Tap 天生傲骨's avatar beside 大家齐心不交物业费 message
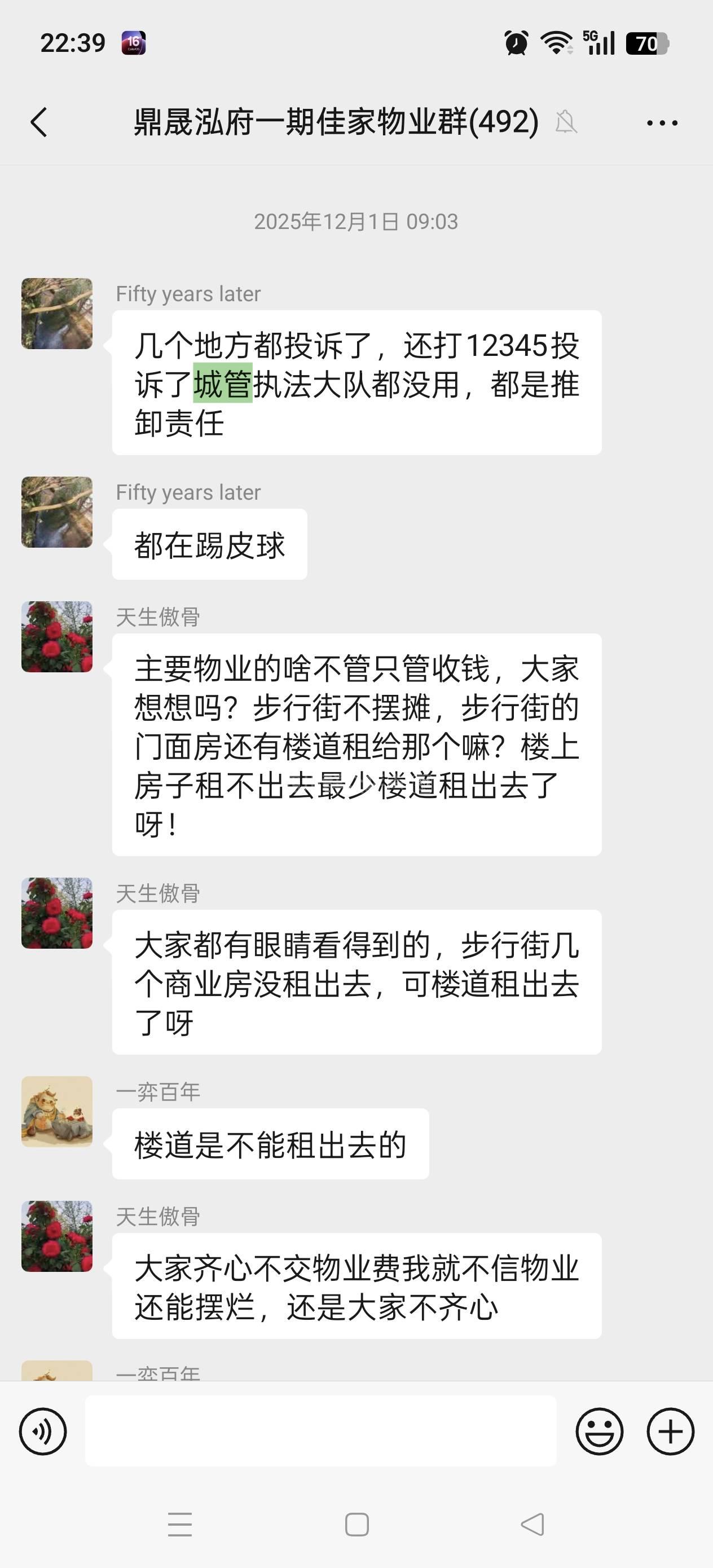 click(x=56, y=1236)
